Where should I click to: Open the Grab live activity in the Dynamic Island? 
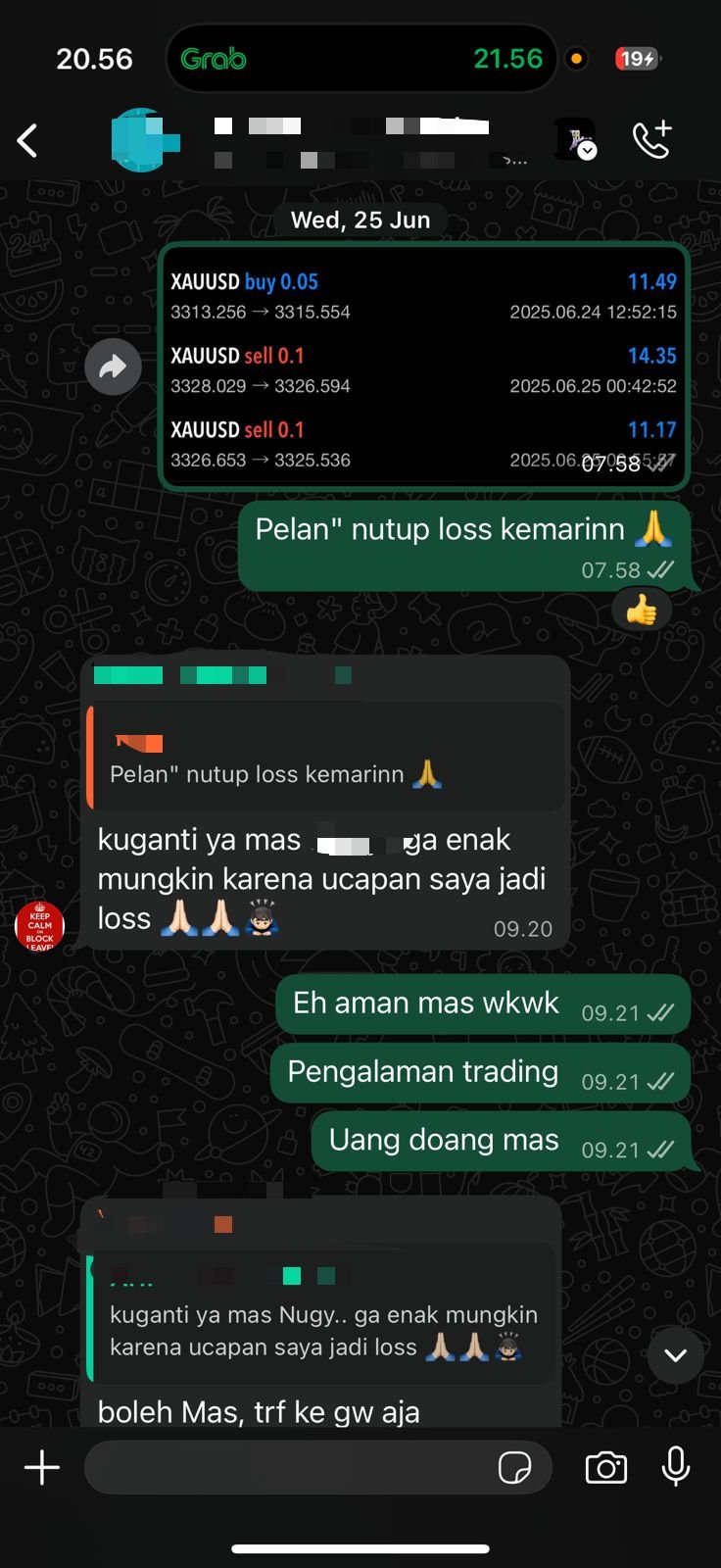pyautogui.click(x=360, y=59)
